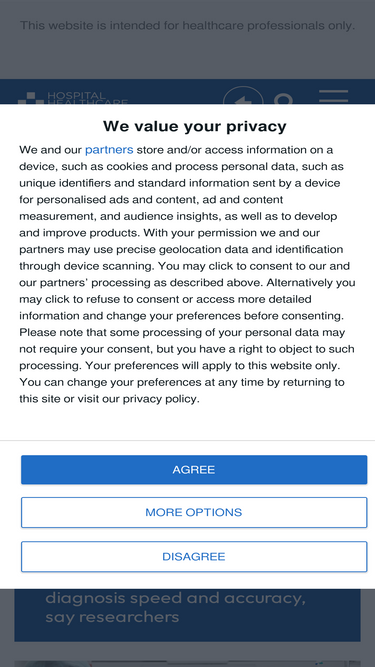Viewport: 375px width, 667px height.
Task: Select DISAGREE to refuse consent
Action: (x=194, y=556)
